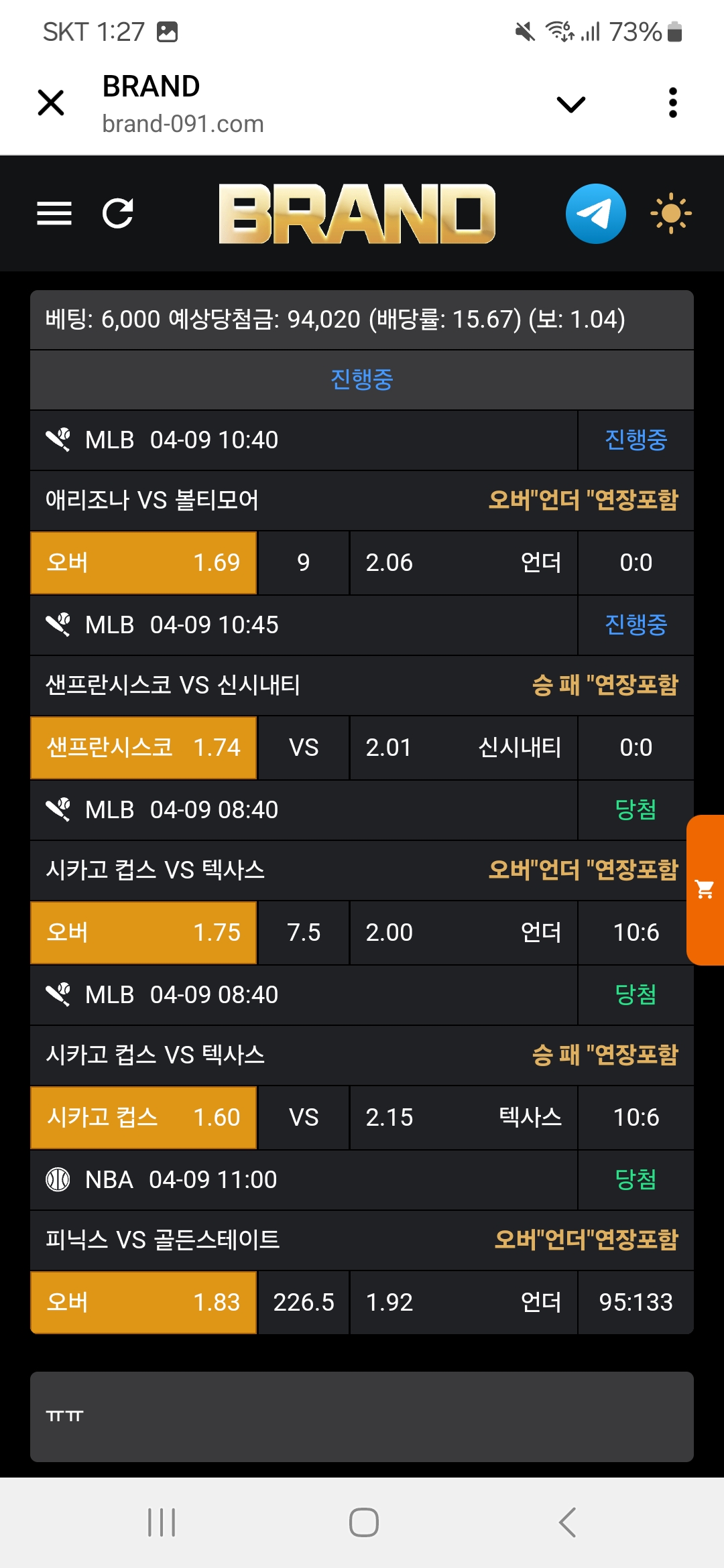Open the hamburger menu

coord(54,214)
